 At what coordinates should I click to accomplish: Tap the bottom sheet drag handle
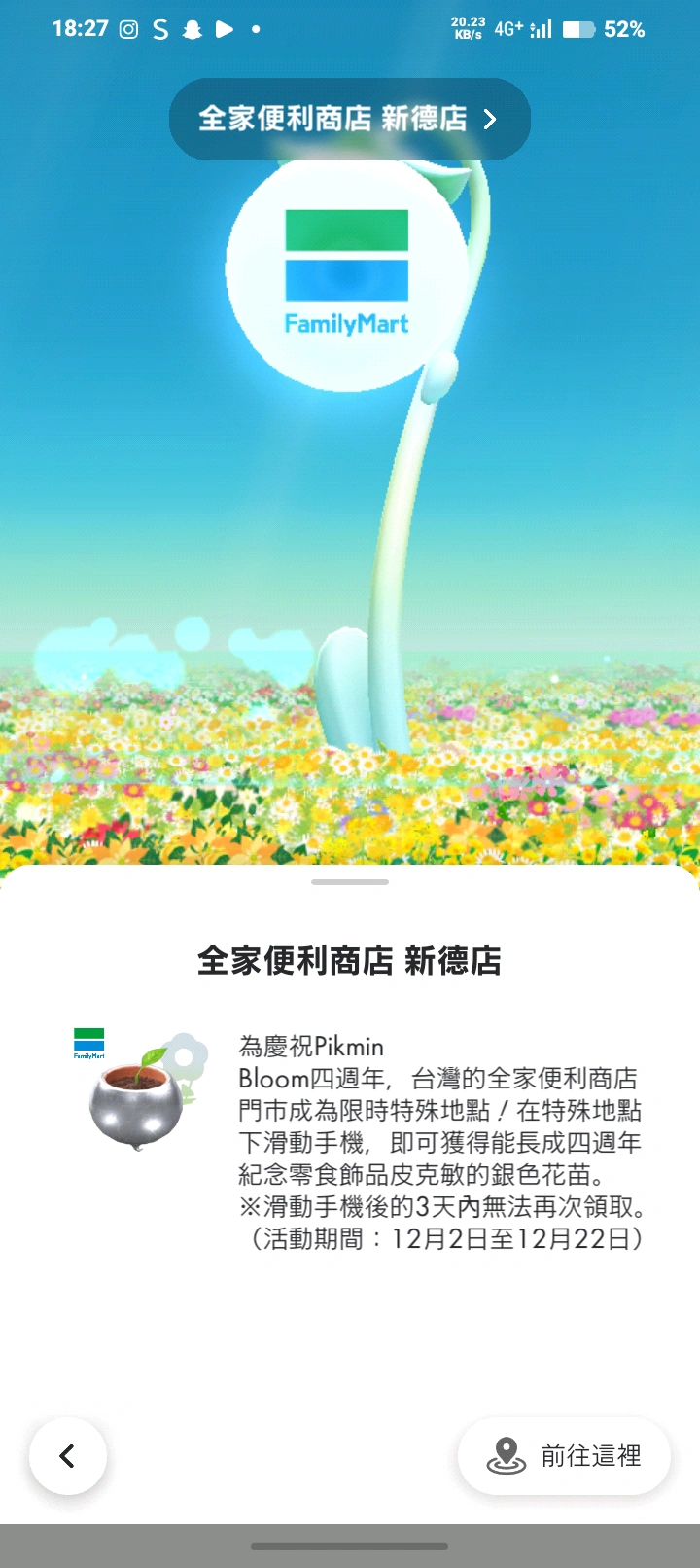click(x=350, y=882)
